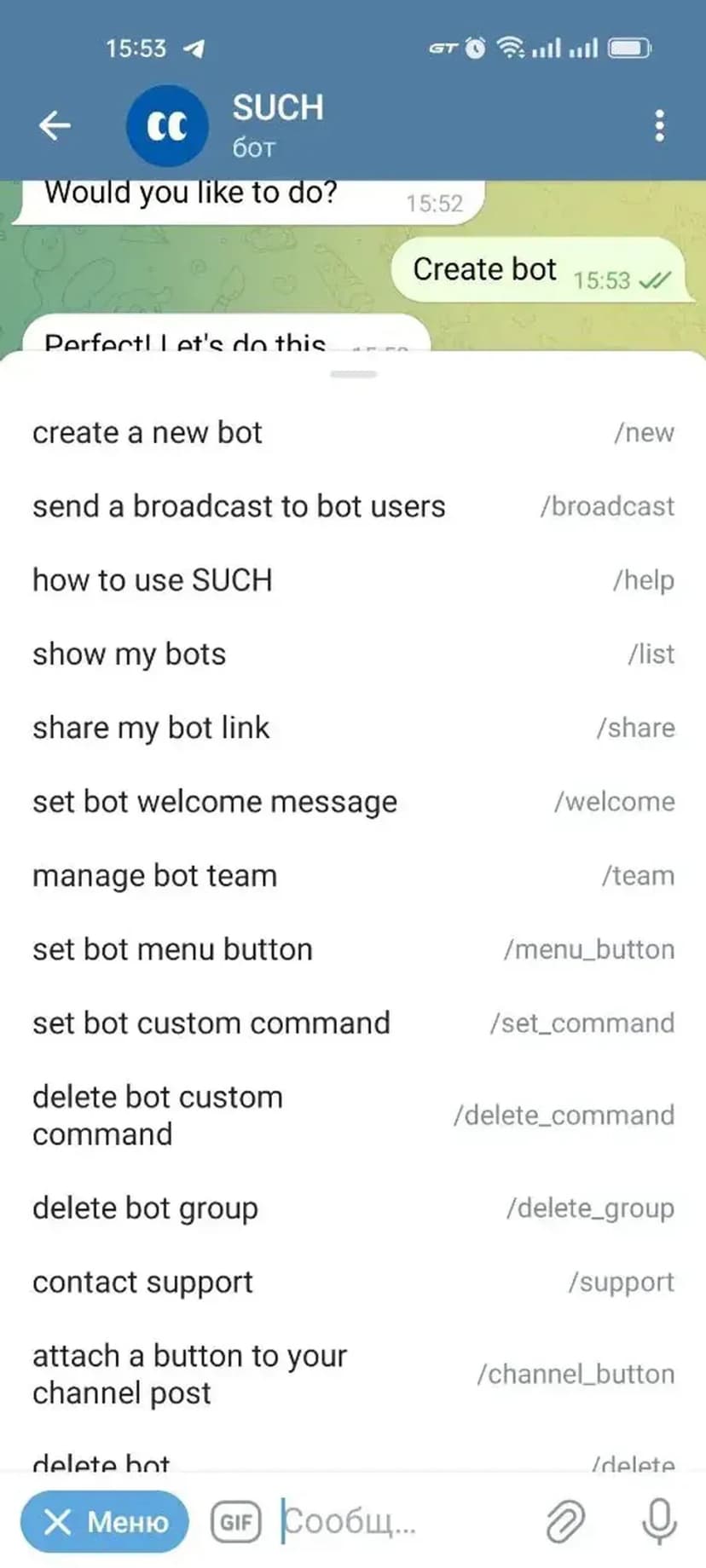This screenshot has width=706, height=1568.
Task: Open the three-dot overflow menu
Action: (658, 126)
